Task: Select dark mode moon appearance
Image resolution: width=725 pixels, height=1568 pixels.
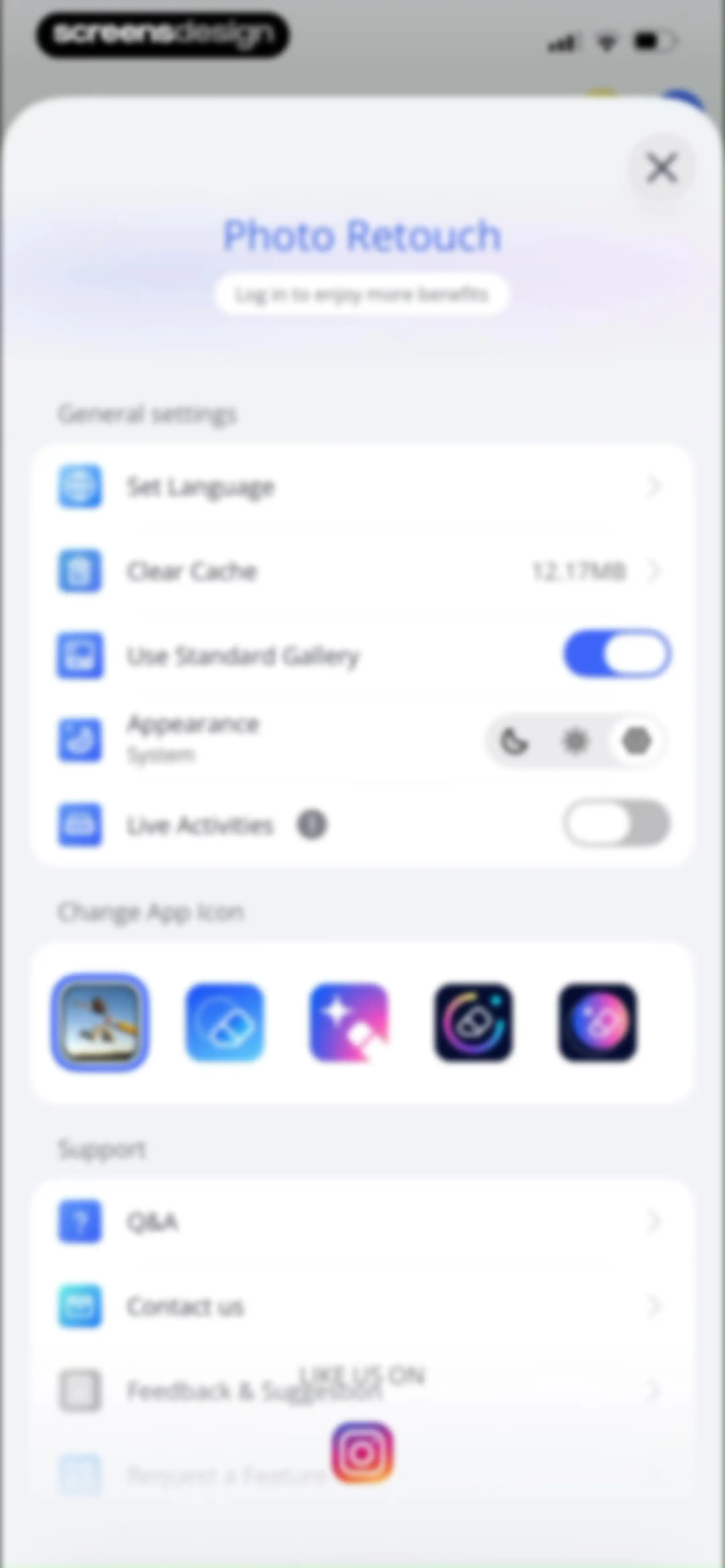Action: 514,741
